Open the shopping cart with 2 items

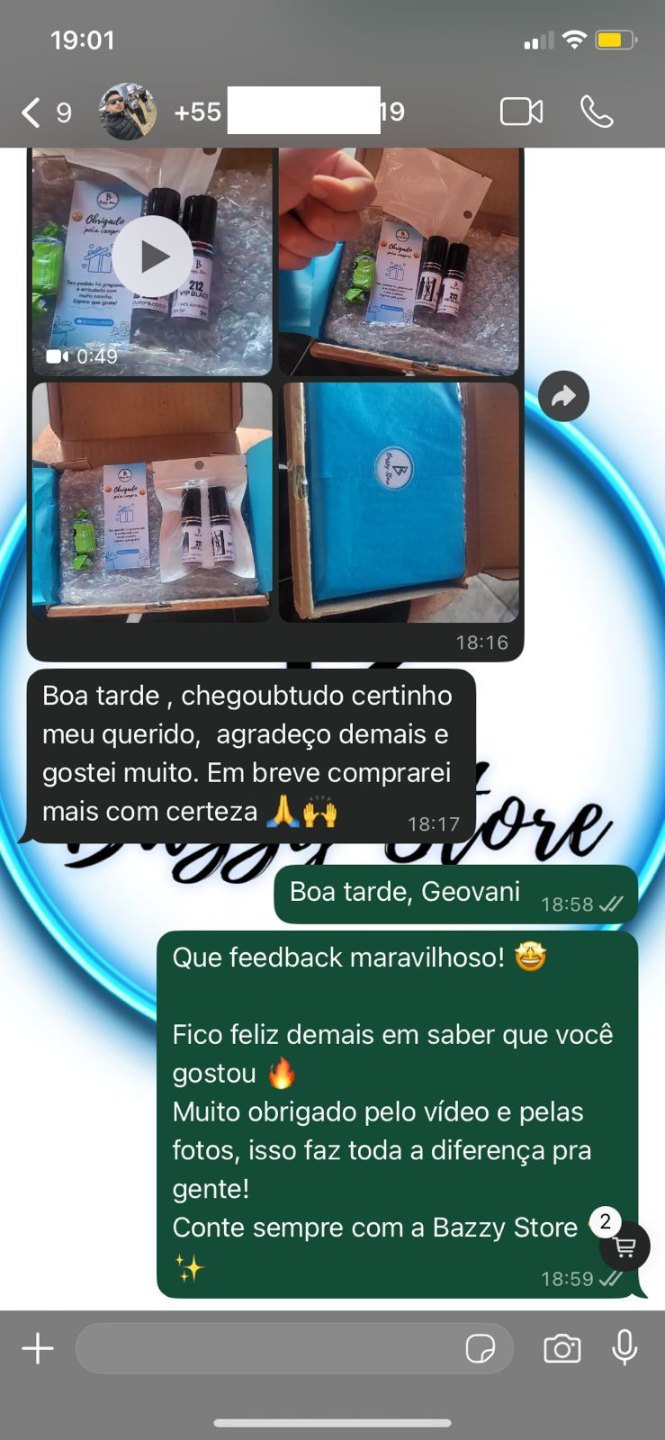(625, 1246)
